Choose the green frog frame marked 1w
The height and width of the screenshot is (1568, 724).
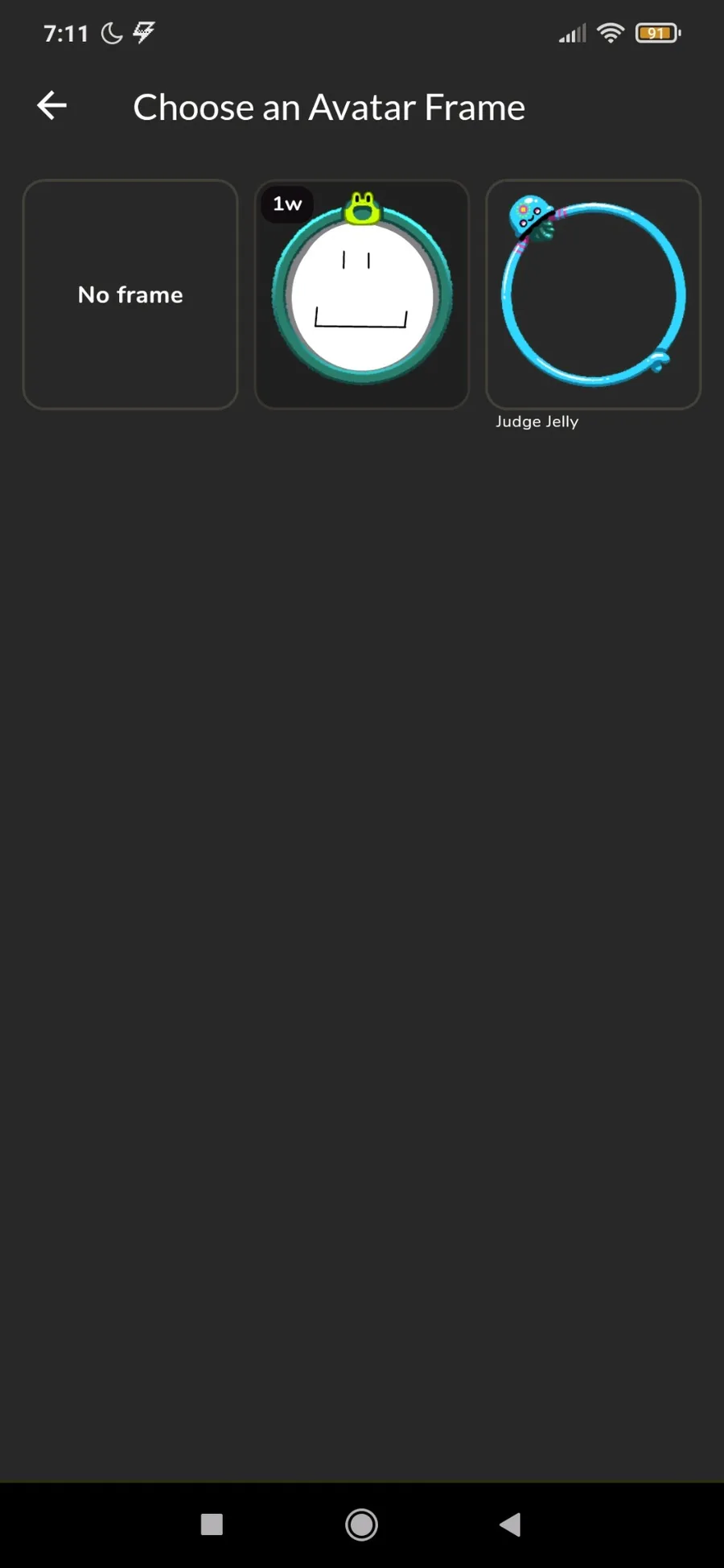point(362,294)
